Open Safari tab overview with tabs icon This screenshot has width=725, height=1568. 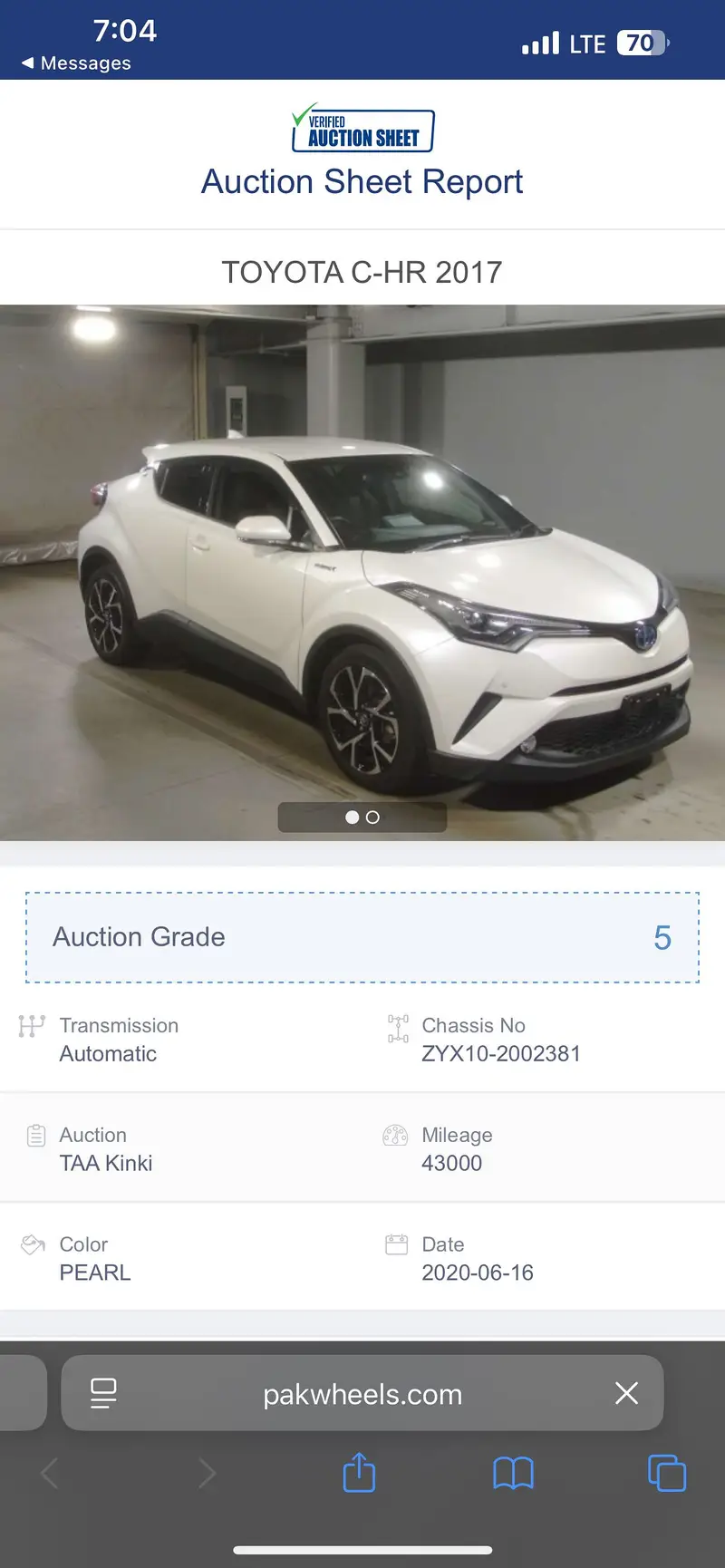[x=666, y=1473]
